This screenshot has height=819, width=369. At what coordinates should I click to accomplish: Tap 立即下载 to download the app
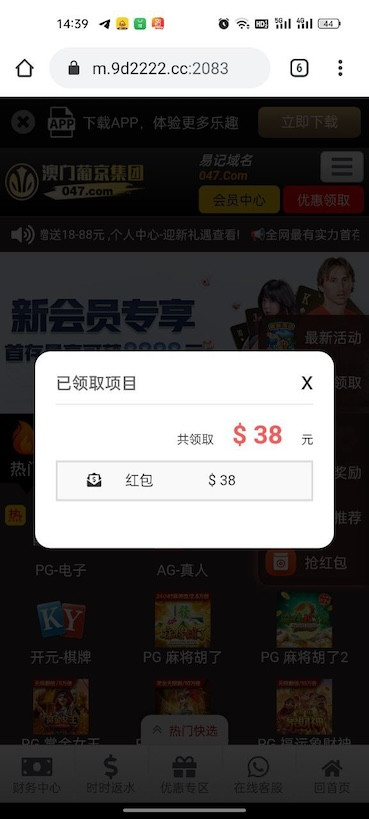309,122
